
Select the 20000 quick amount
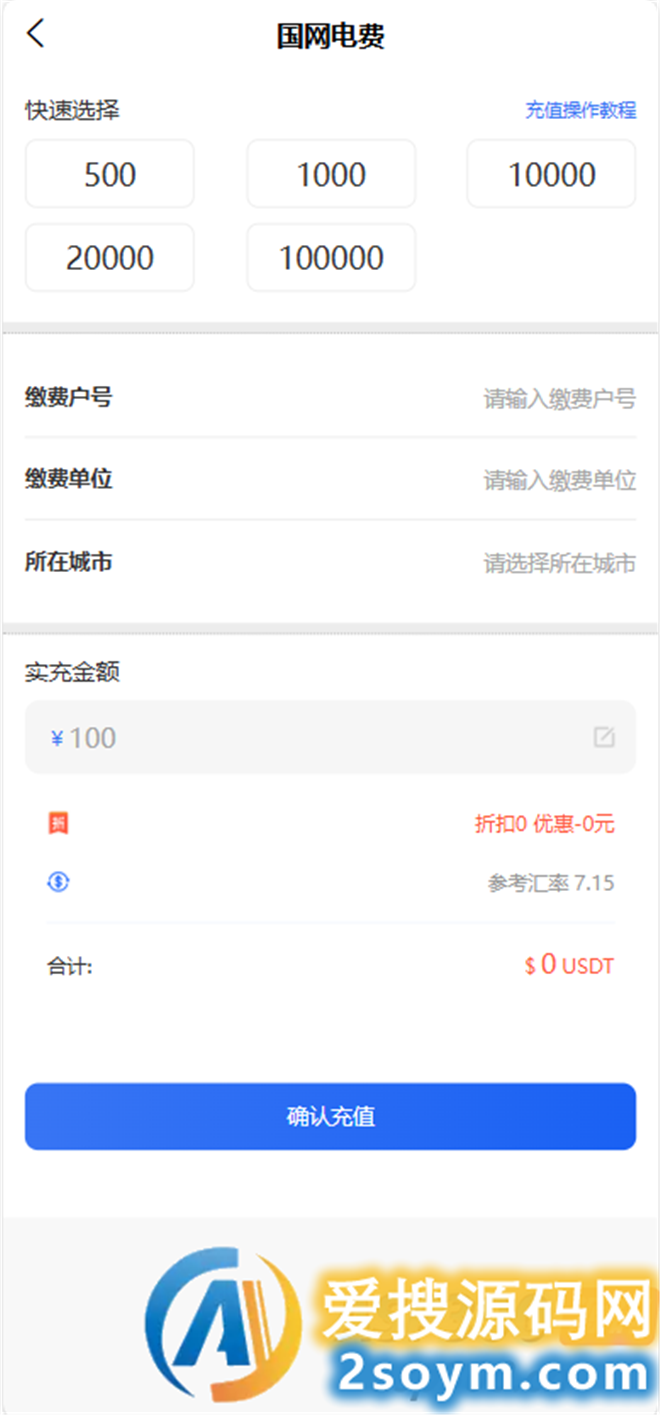[110, 258]
